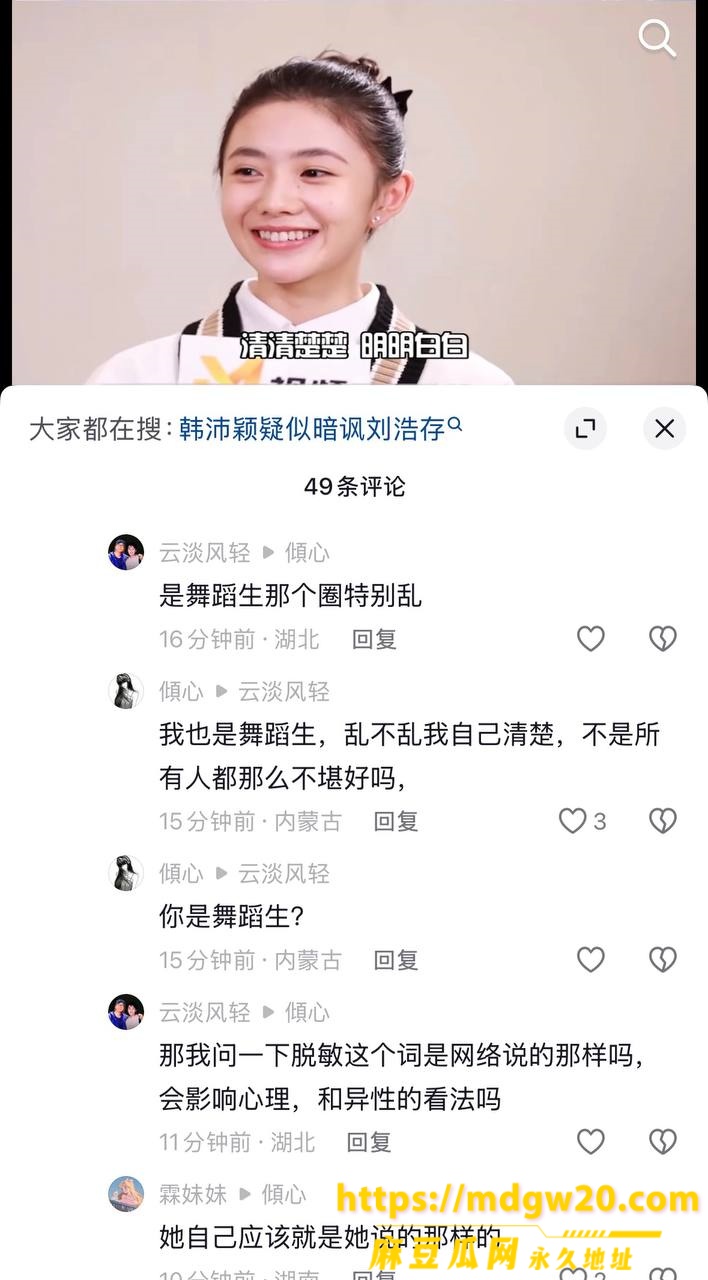Reply to the comment posted 11分钟前 from 湖北
708x1280 pixels.
click(369, 1141)
